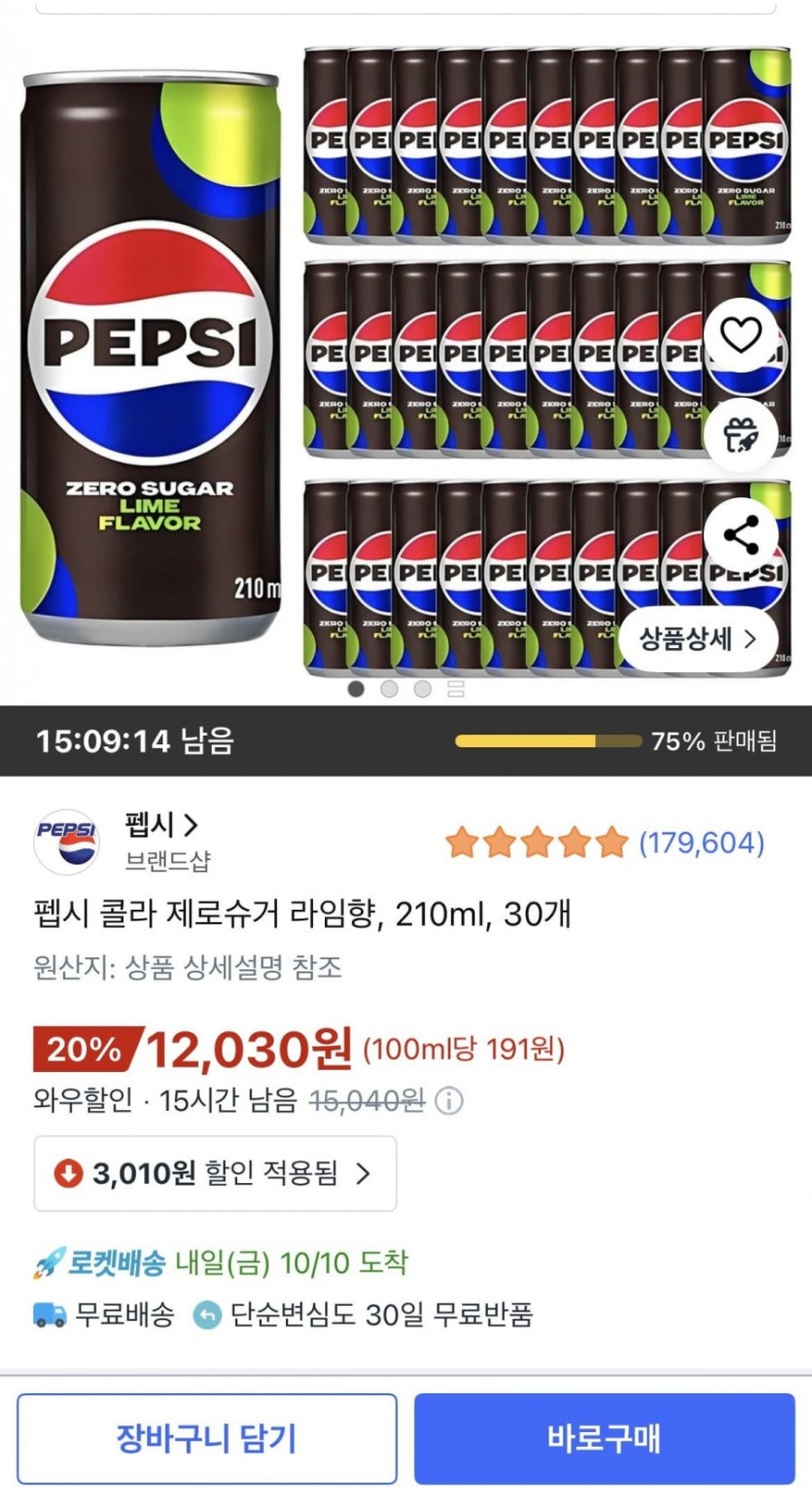View the 179,604 customer reviews
812x1507 pixels.
pos(701,843)
